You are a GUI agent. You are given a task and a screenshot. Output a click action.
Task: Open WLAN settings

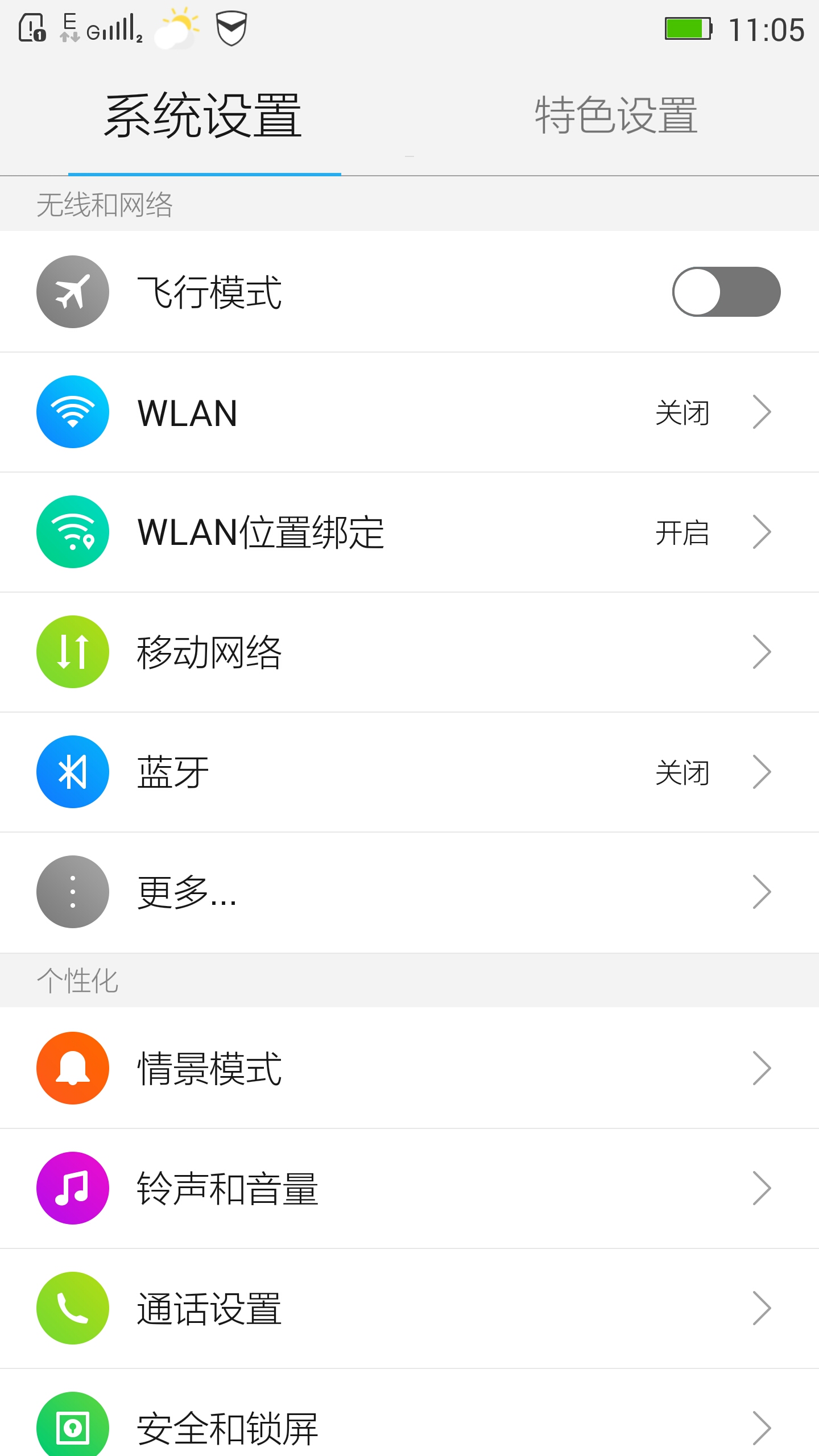pyautogui.click(x=409, y=412)
